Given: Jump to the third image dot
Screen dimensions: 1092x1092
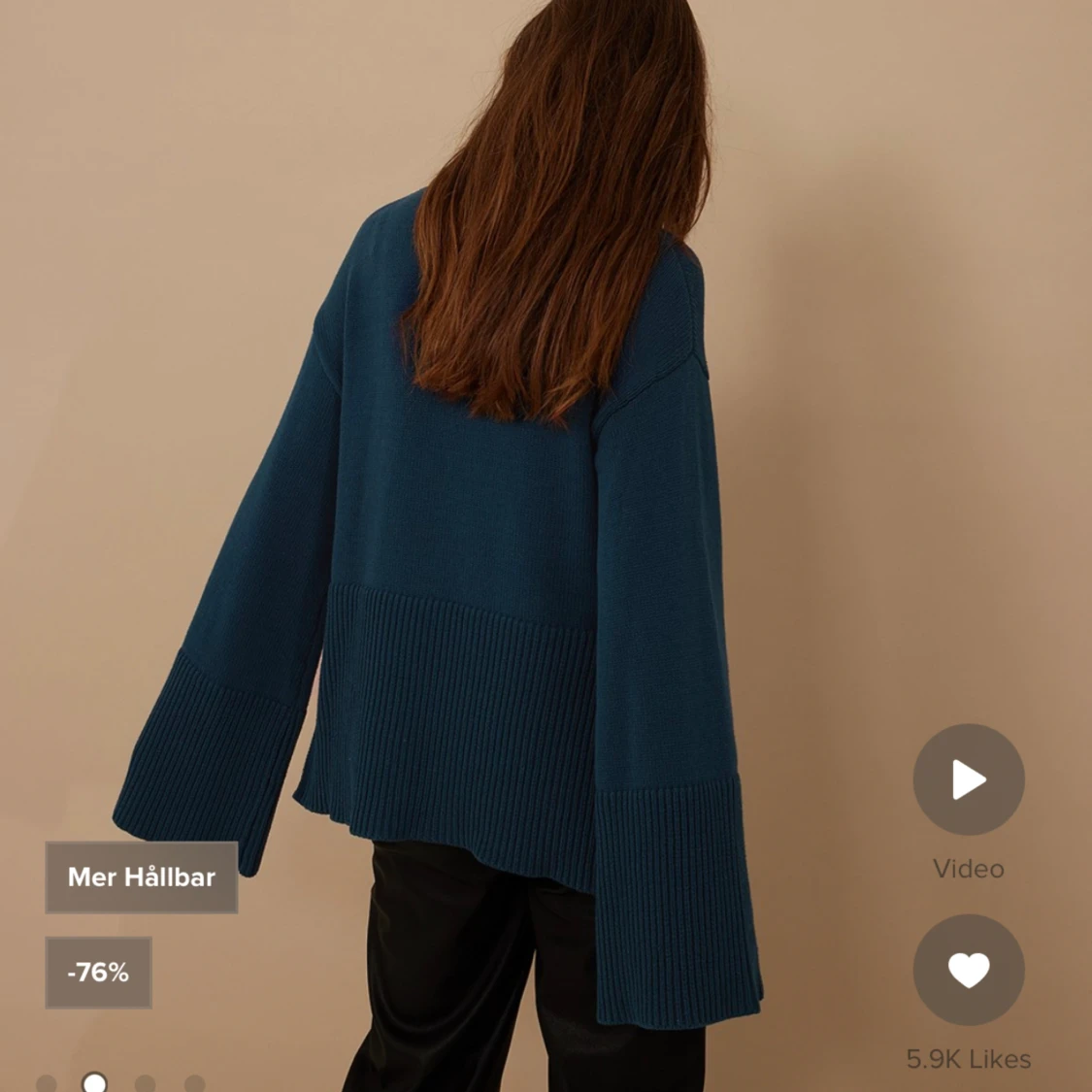Looking at the screenshot, I should [146, 1084].
